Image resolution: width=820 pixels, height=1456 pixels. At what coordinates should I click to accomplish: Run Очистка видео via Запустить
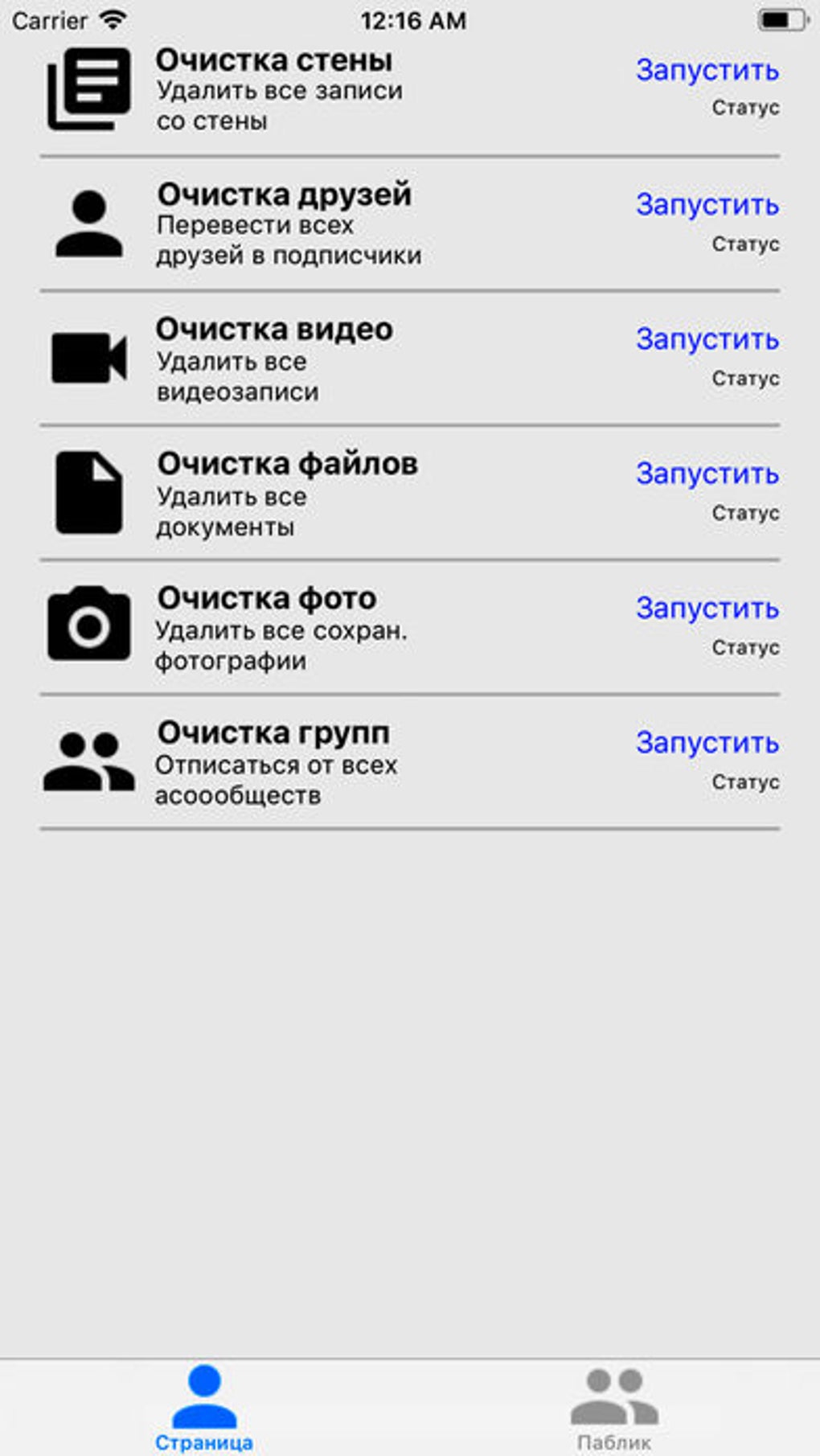(707, 339)
